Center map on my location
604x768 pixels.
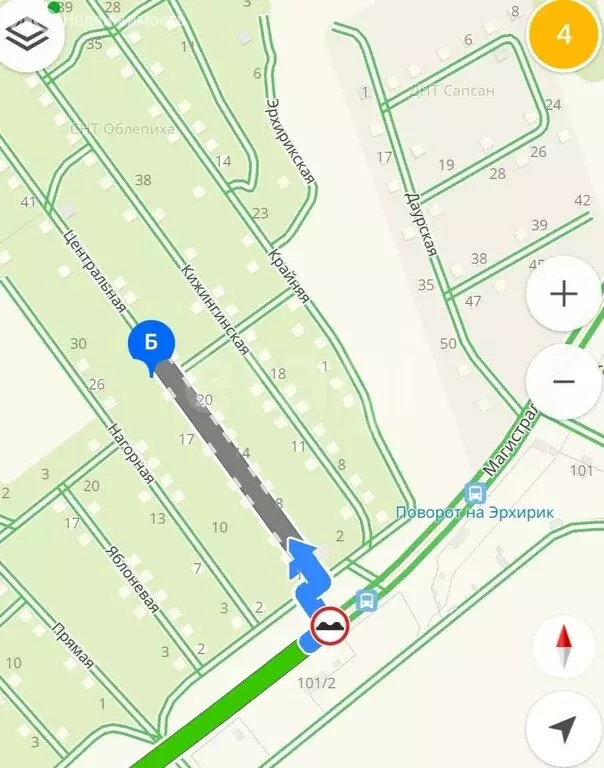tap(564, 730)
